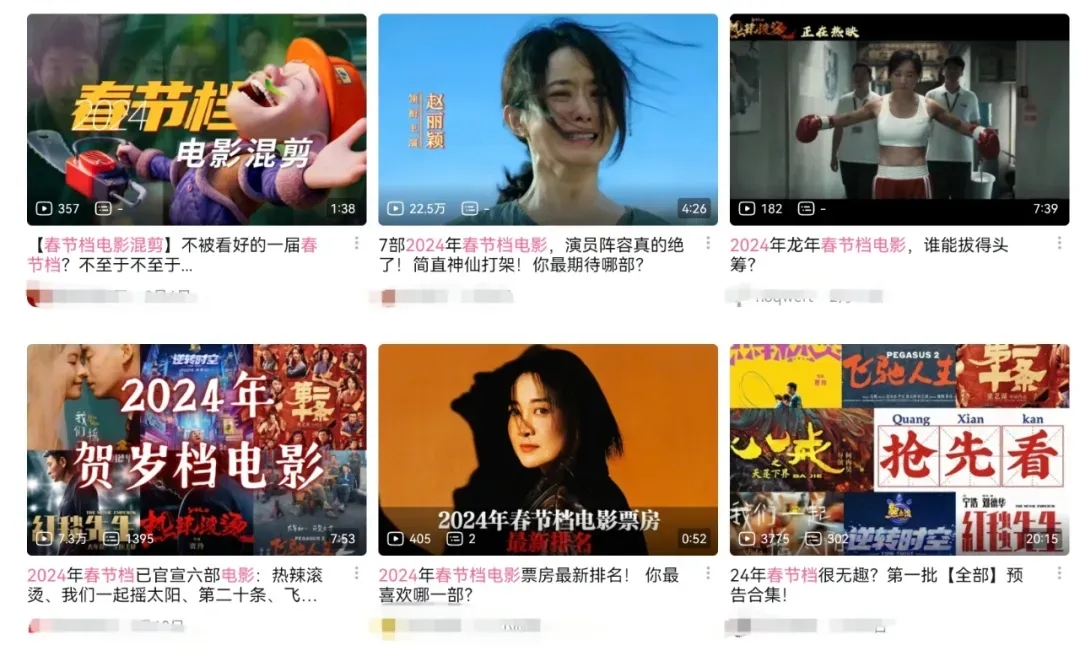Image resolution: width=1080 pixels, height=656 pixels.
Task: Open more options for 春节档电影混剪 video
Action: click(357, 245)
